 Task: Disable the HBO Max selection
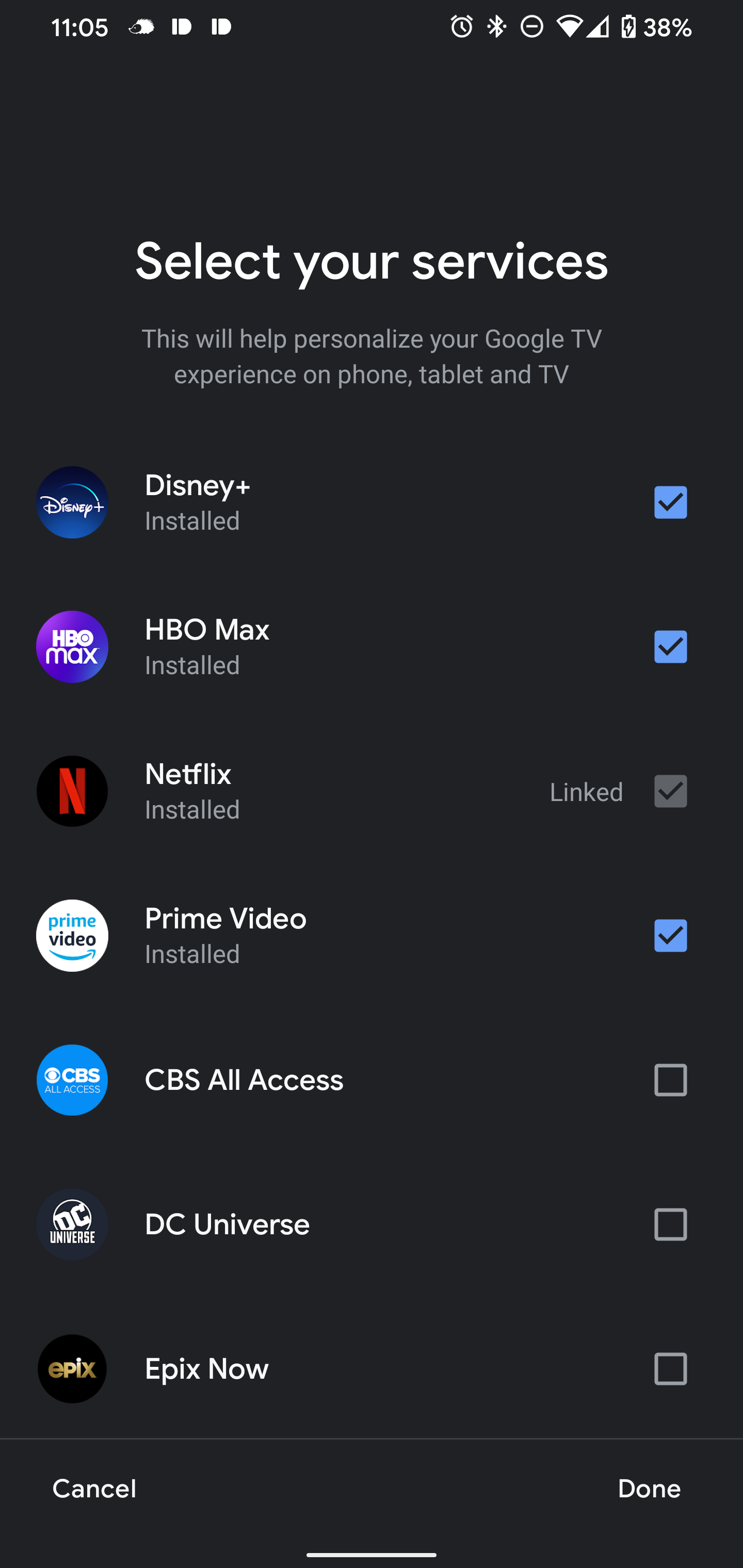[670, 646]
